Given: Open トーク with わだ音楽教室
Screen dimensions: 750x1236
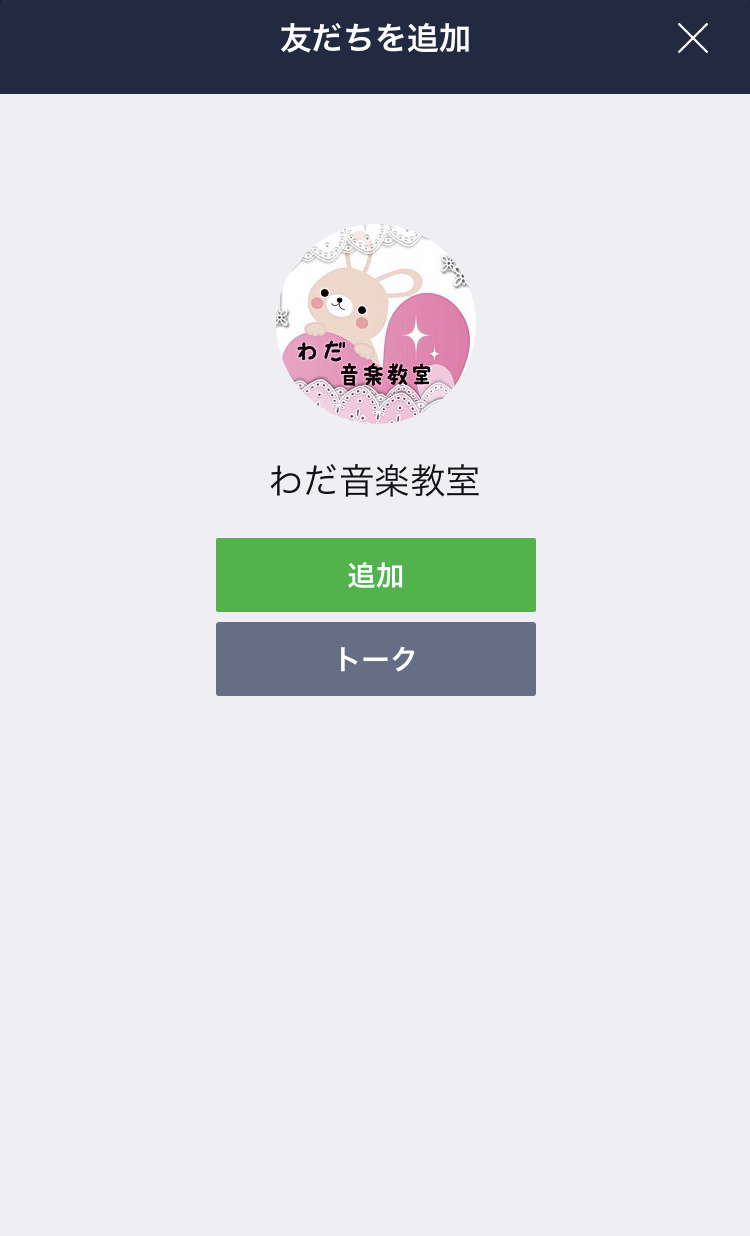Looking at the screenshot, I should pyautogui.click(x=376, y=659).
